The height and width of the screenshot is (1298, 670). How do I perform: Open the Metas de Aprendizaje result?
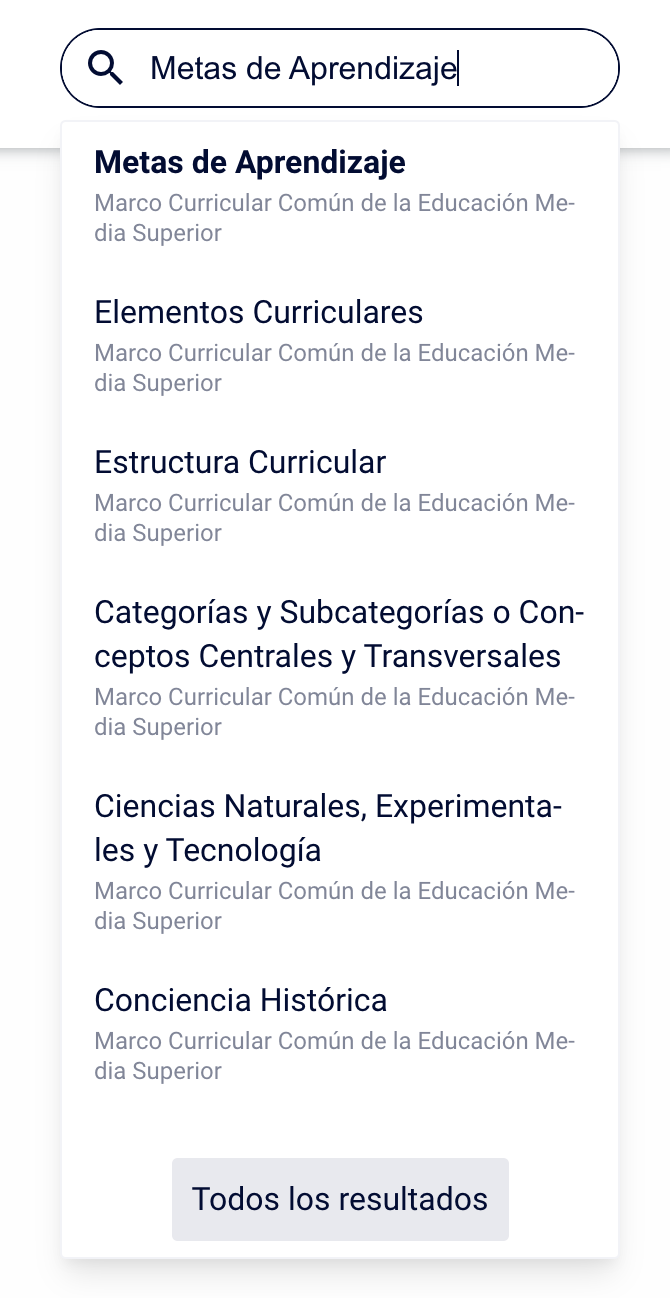click(x=250, y=162)
